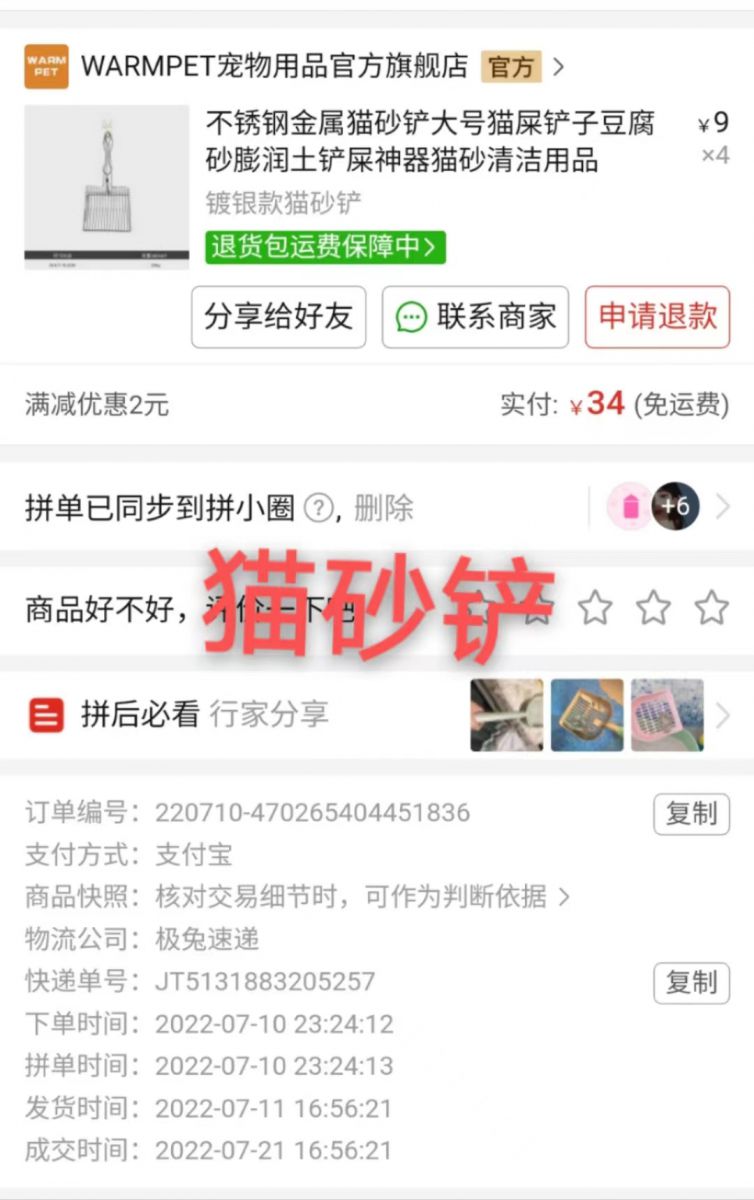
Task: Copy the order number 订单编号
Action: (x=691, y=814)
